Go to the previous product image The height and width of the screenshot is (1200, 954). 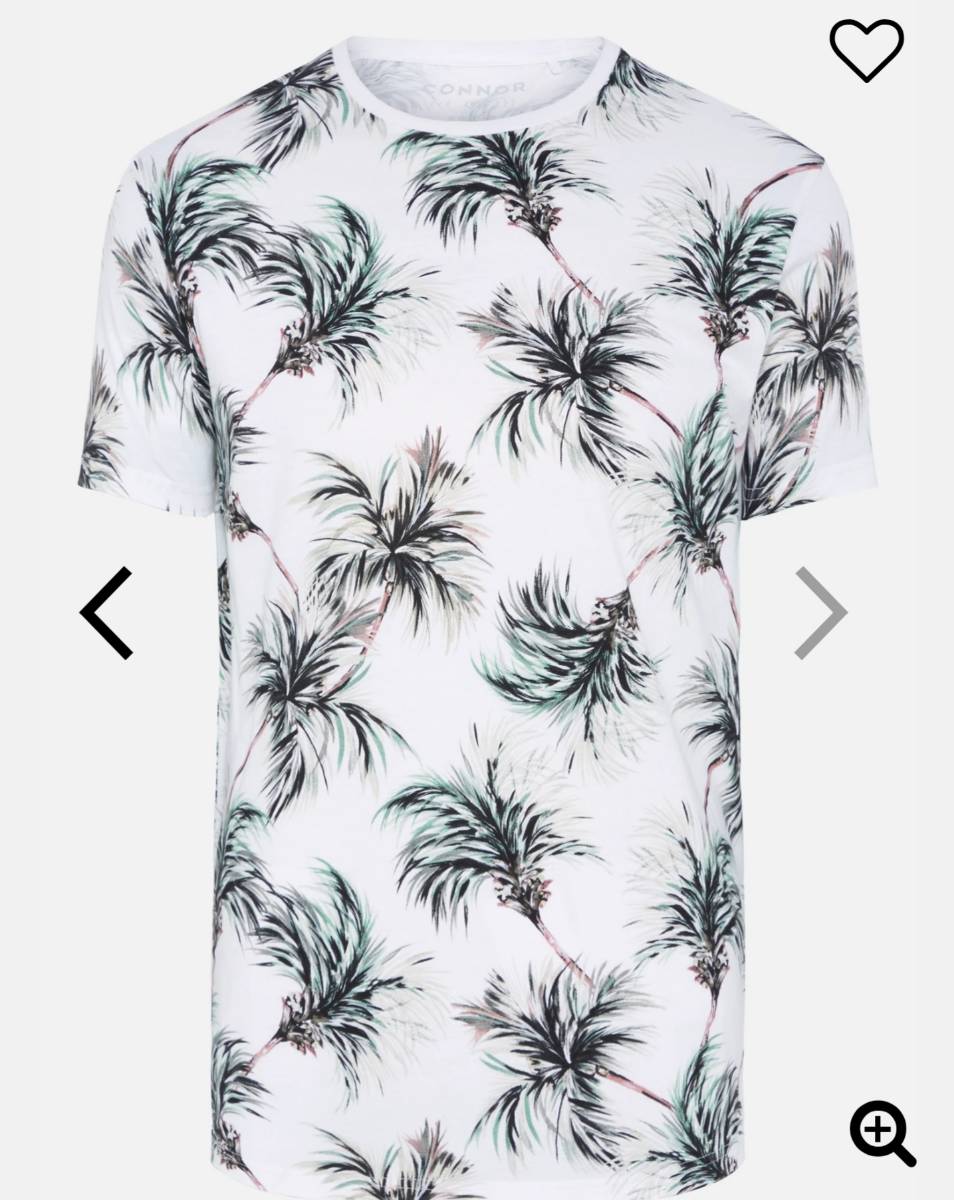coord(107,612)
